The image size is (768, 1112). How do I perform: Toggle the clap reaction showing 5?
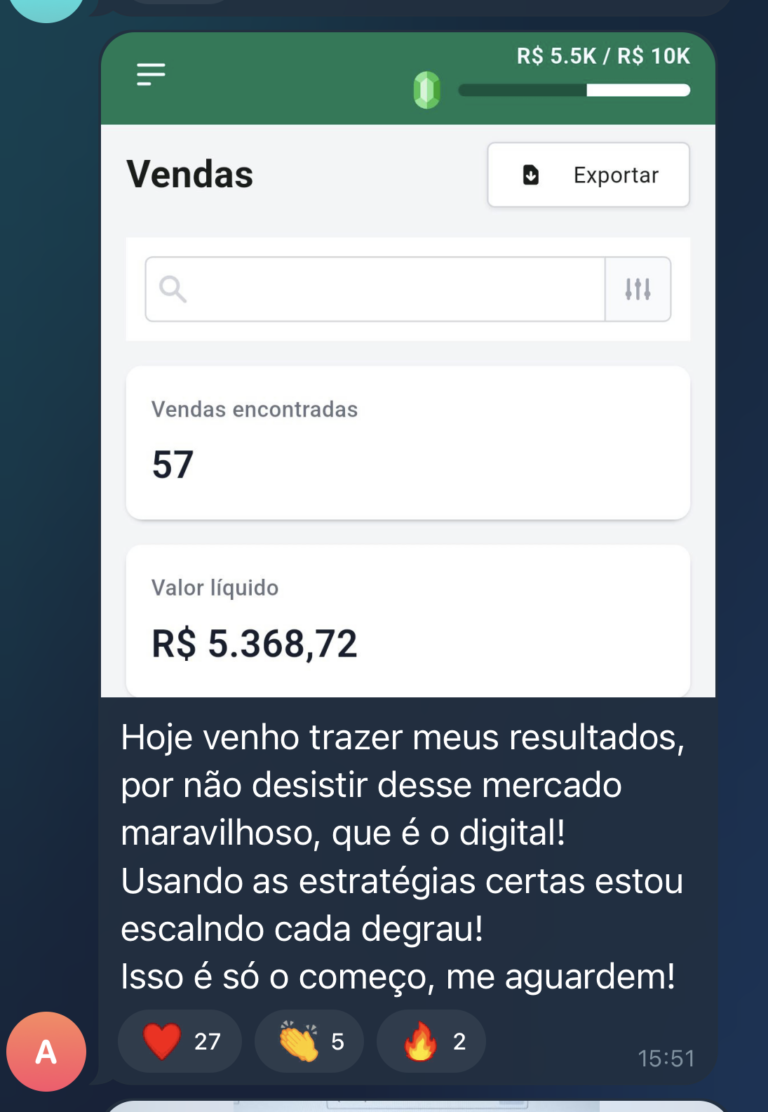309,1040
